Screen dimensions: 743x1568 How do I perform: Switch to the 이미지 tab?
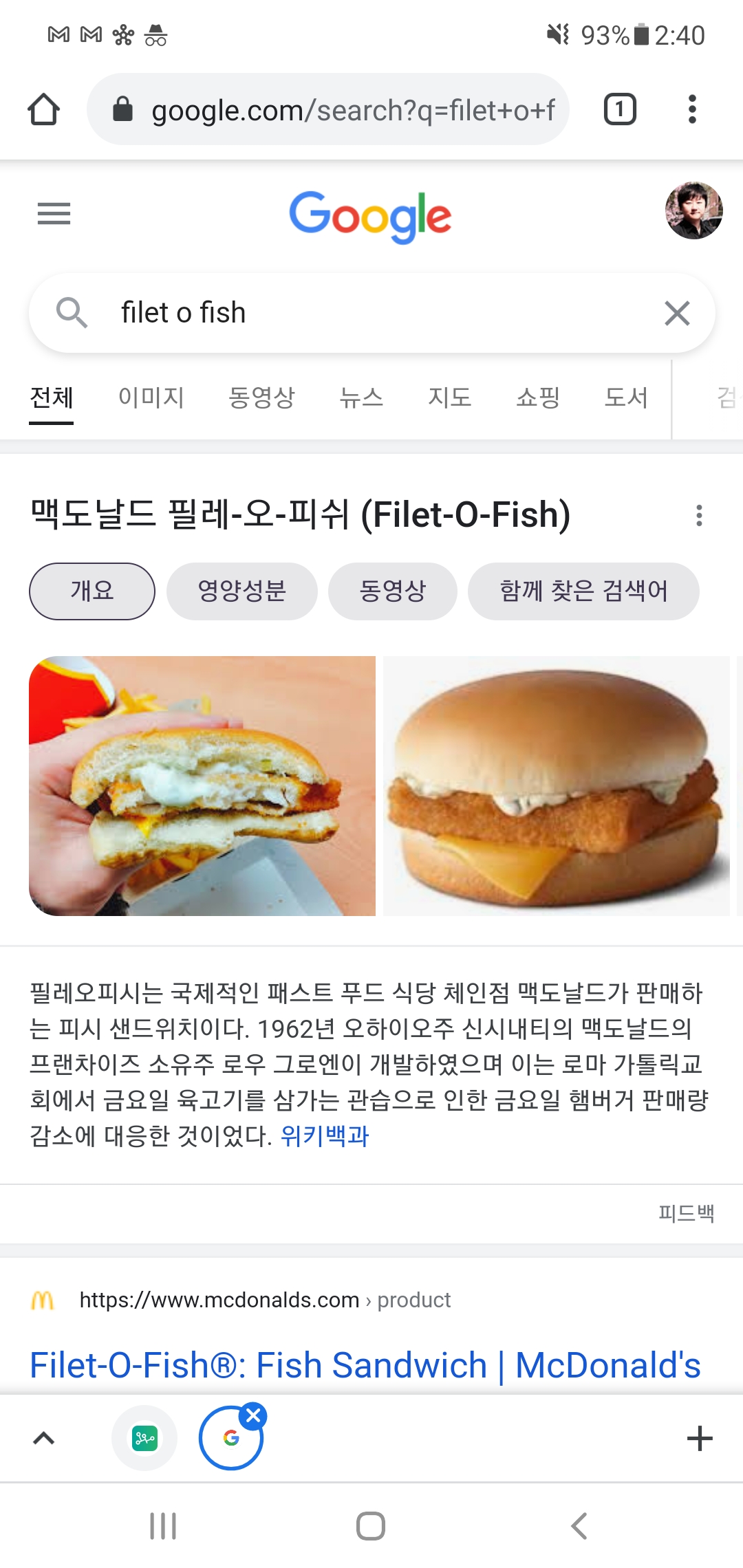coord(151,398)
